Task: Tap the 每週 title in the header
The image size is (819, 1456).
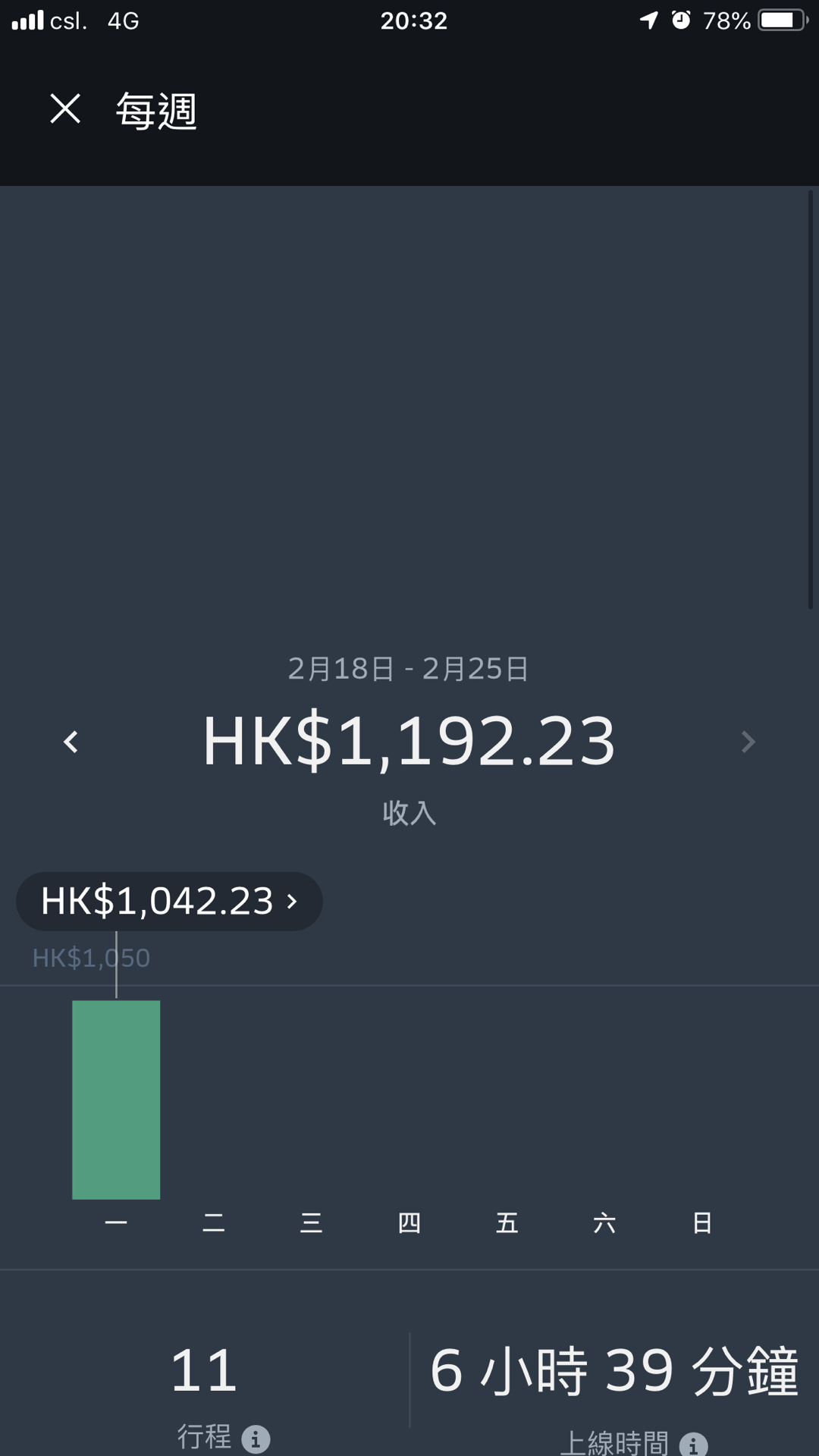Action: click(x=155, y=111)
